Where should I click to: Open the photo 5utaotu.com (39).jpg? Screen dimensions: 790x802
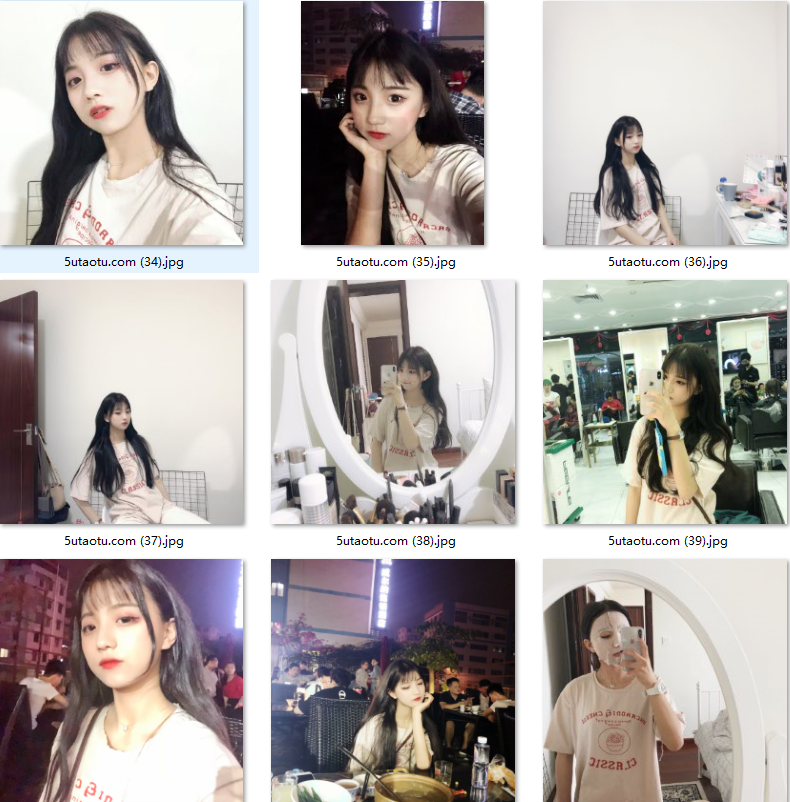click(x=665, y=402)
